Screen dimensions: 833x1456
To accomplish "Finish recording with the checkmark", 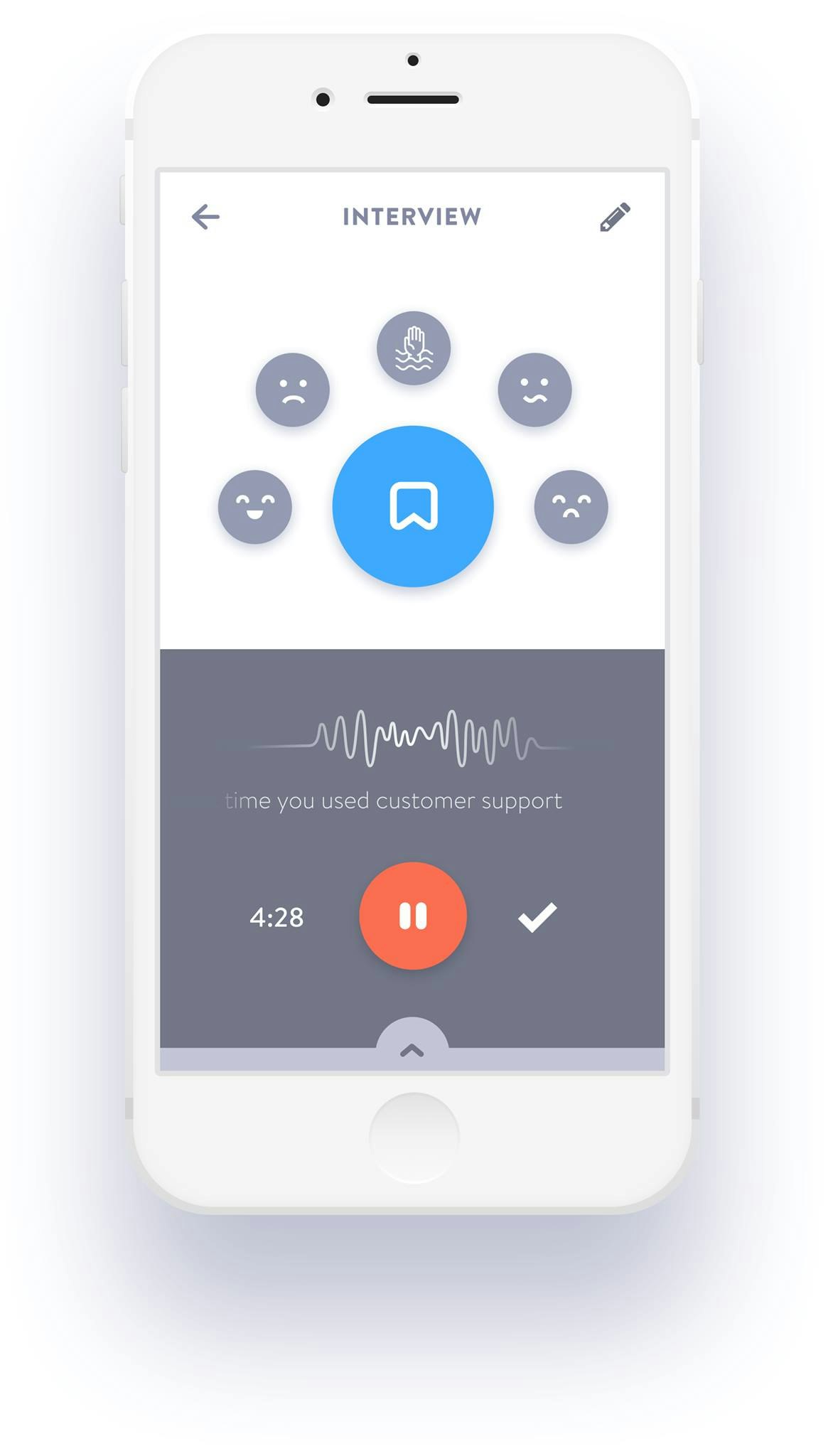I will click(x=537, y=917).
